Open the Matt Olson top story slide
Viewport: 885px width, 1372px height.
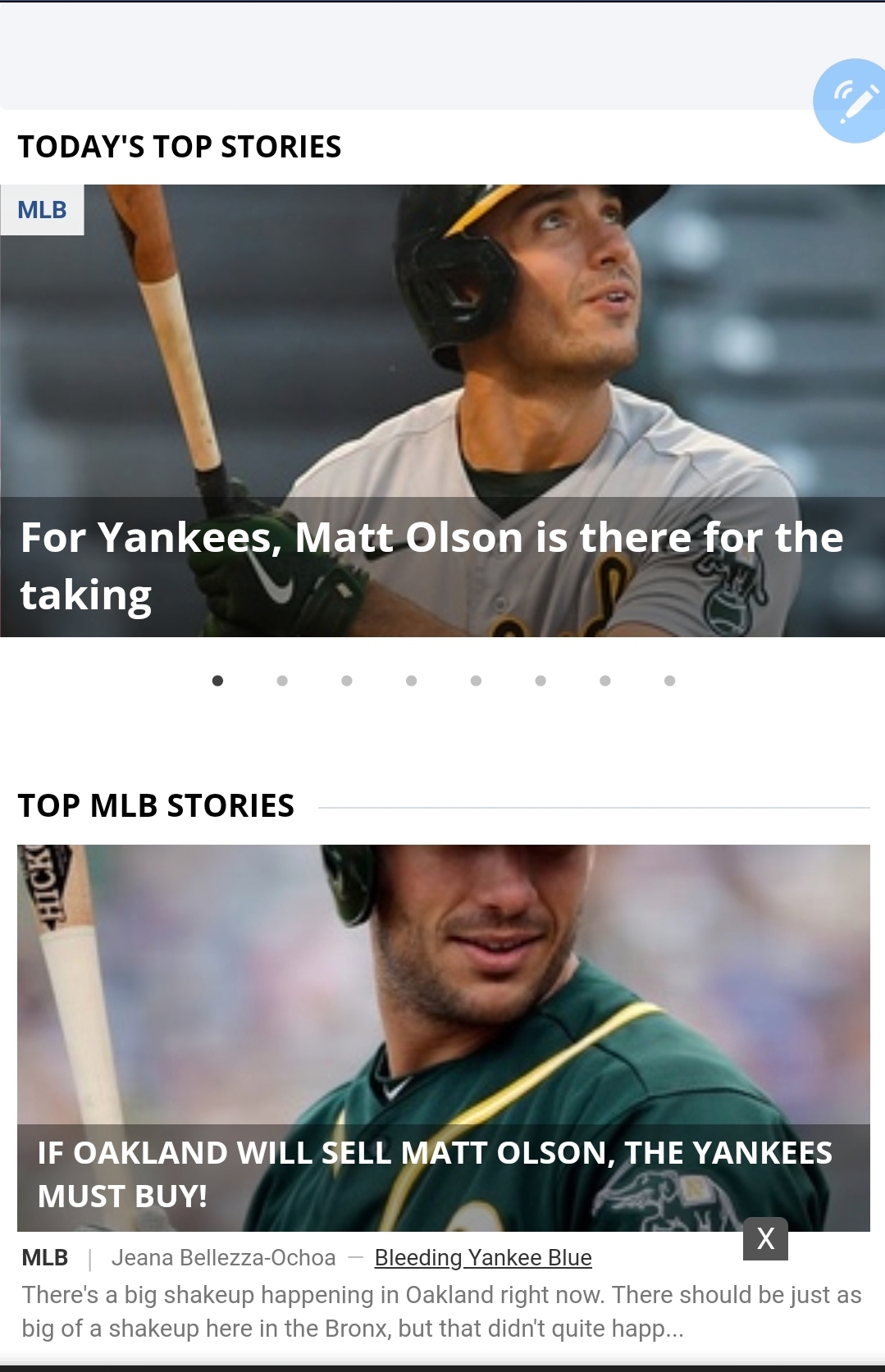coord(442,410)
